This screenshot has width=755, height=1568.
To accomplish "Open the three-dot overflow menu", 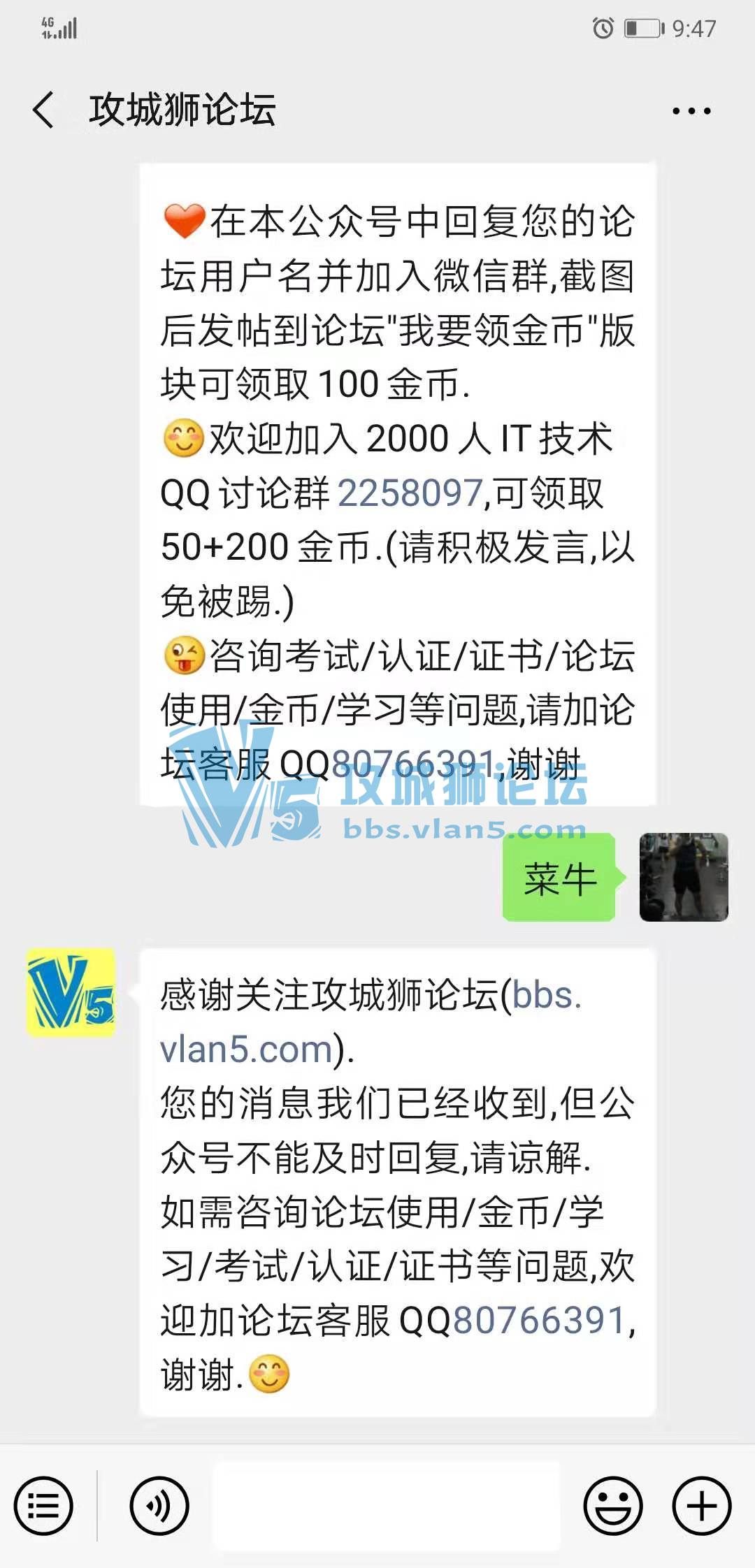I will pos(691,110).
